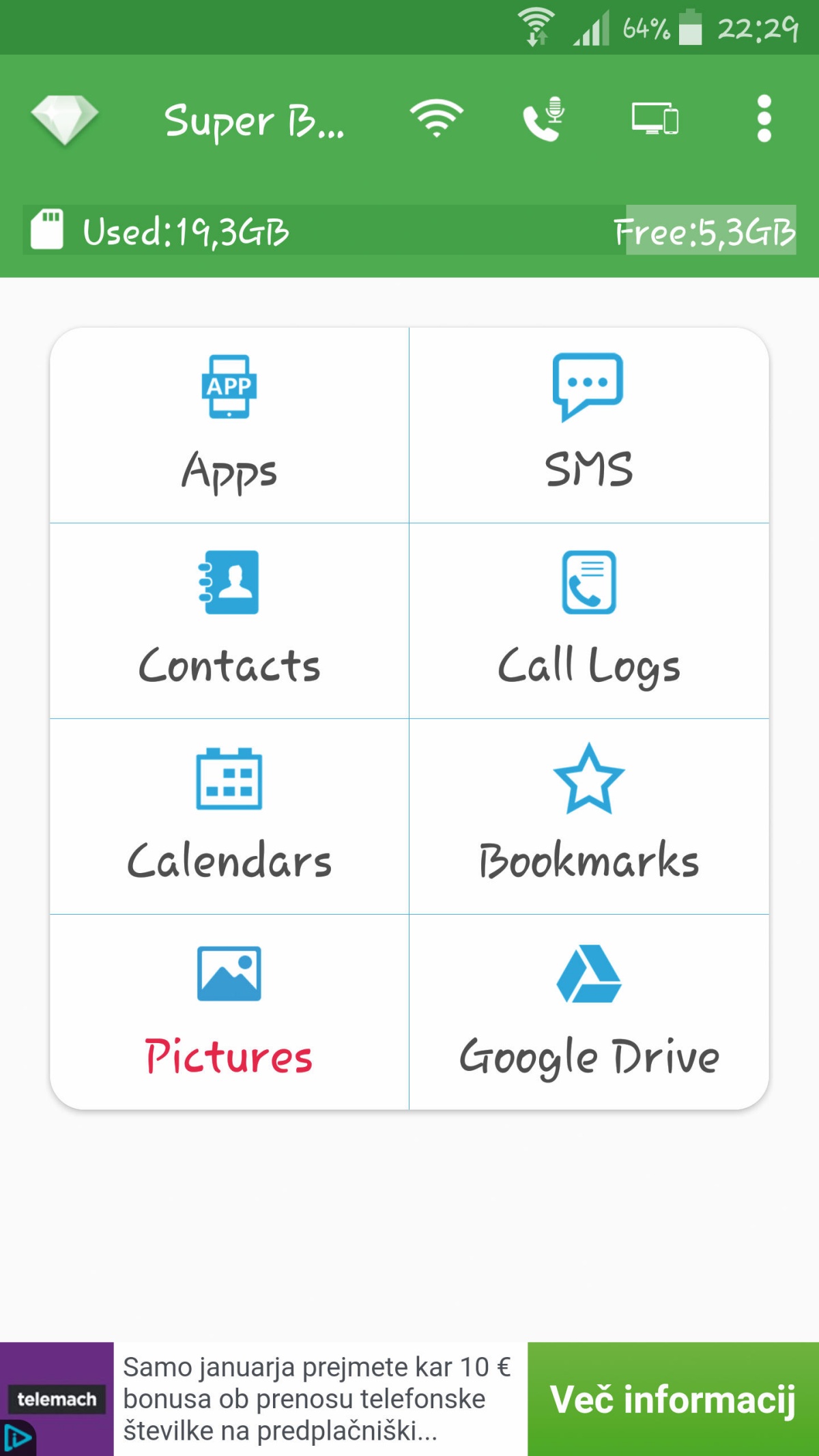Open the Wi-Fi transfer icon

pyautogui.click(x=437, y=119)
